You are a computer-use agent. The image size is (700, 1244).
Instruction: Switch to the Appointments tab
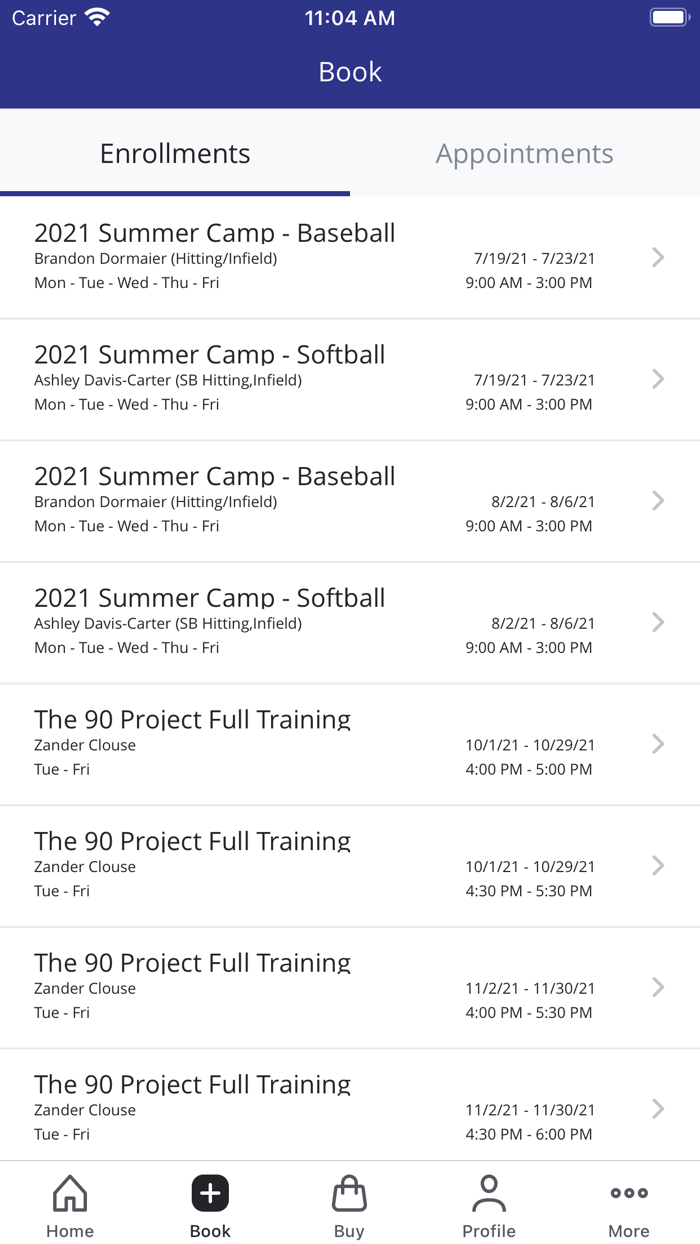pos(525,153)
